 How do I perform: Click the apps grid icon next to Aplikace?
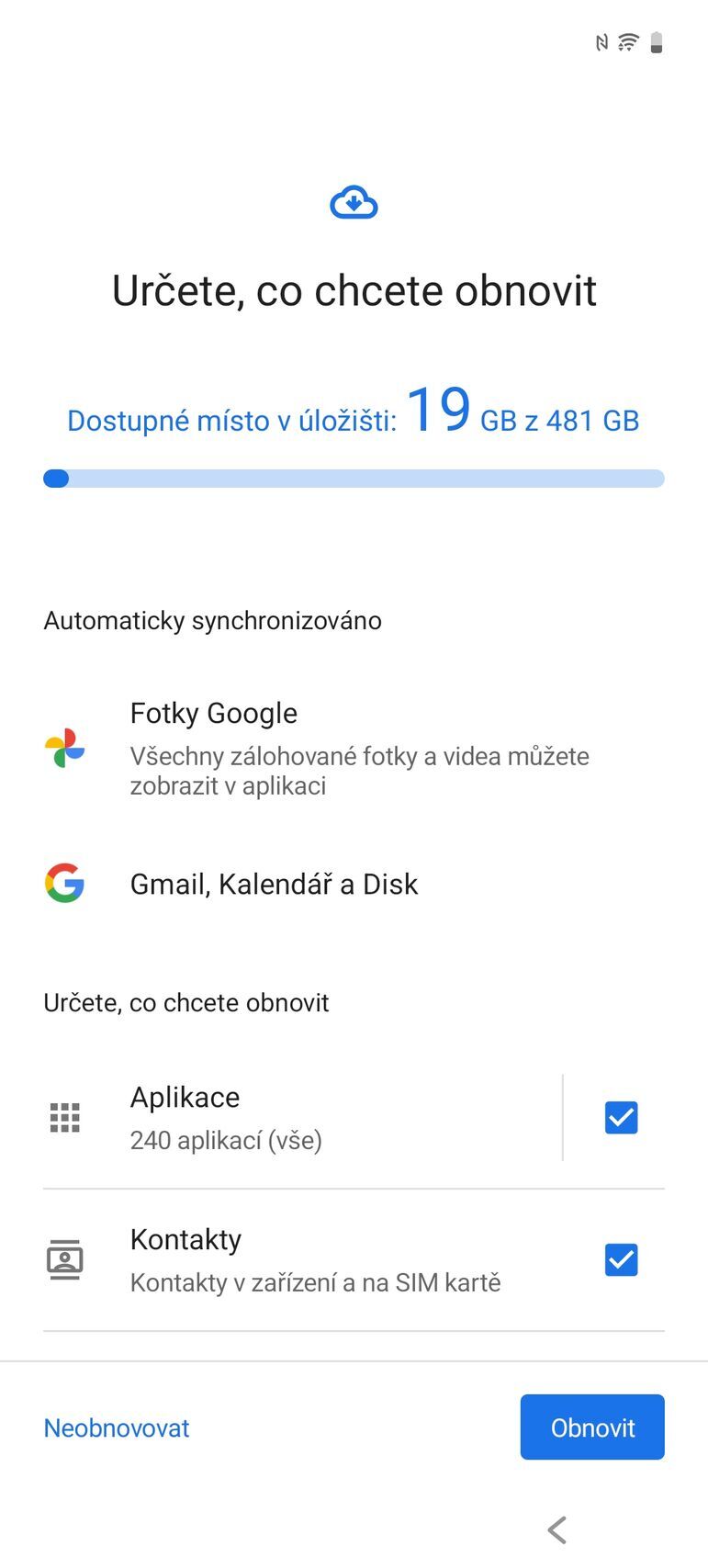(64, 1117)
